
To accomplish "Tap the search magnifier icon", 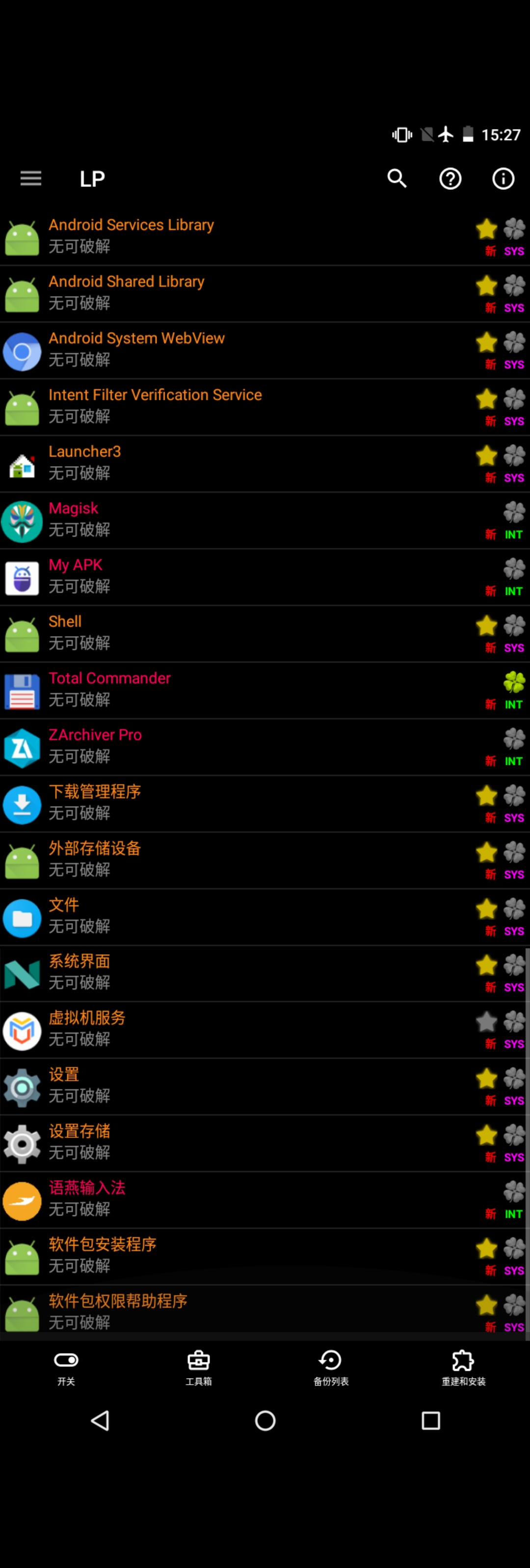I will (397, 179).
